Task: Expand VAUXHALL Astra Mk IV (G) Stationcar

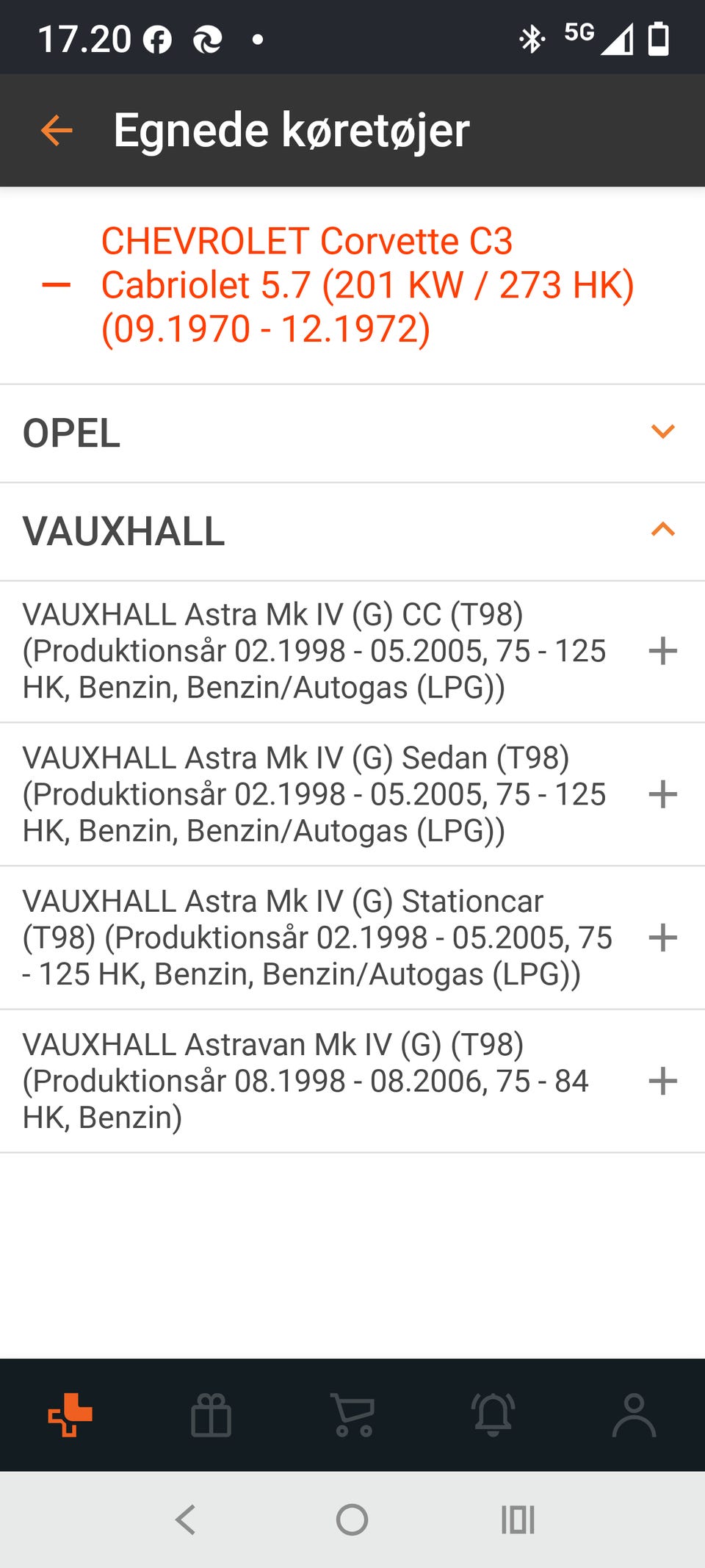Action: coord(662,938)
